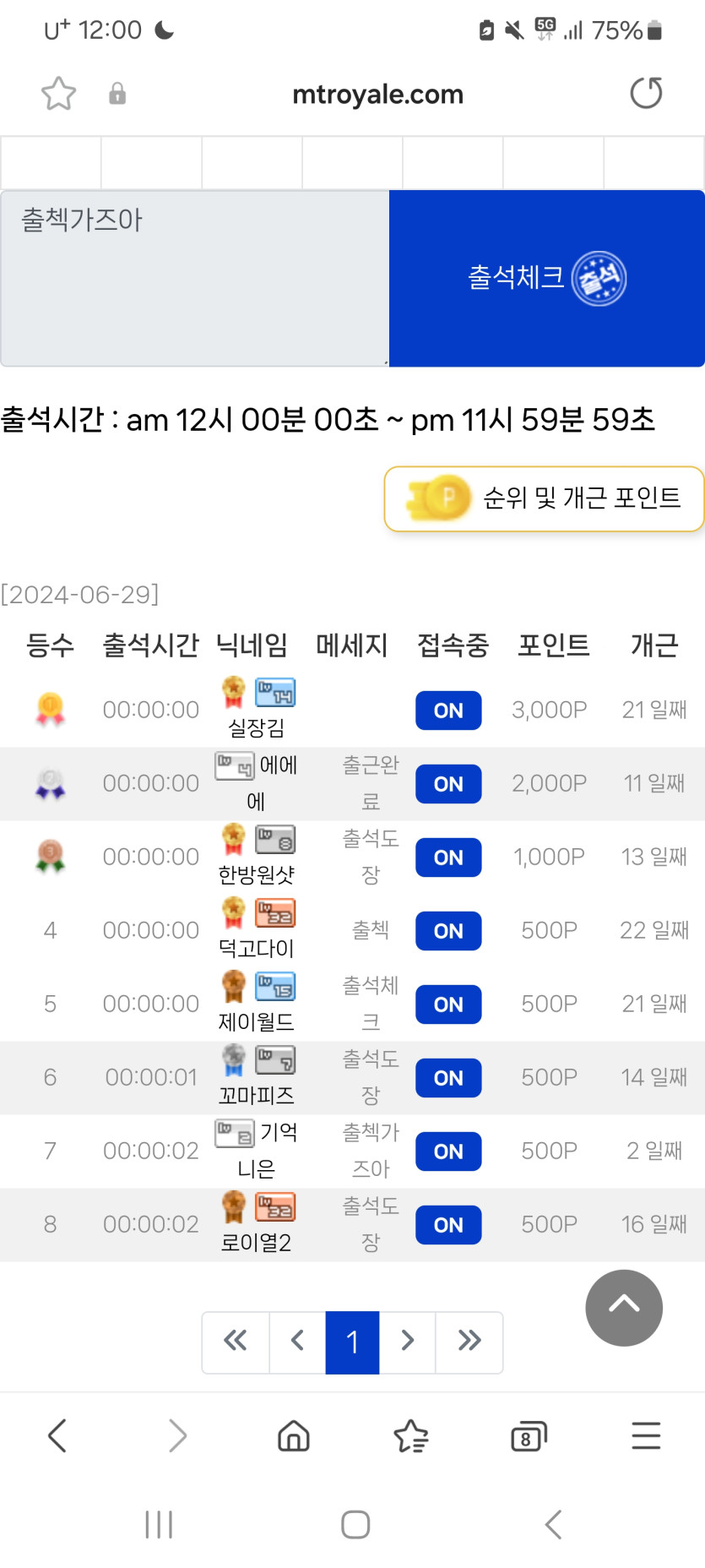Open recent apps from system navigation
705x1568 pixels.
click(x=159, y=1525)
